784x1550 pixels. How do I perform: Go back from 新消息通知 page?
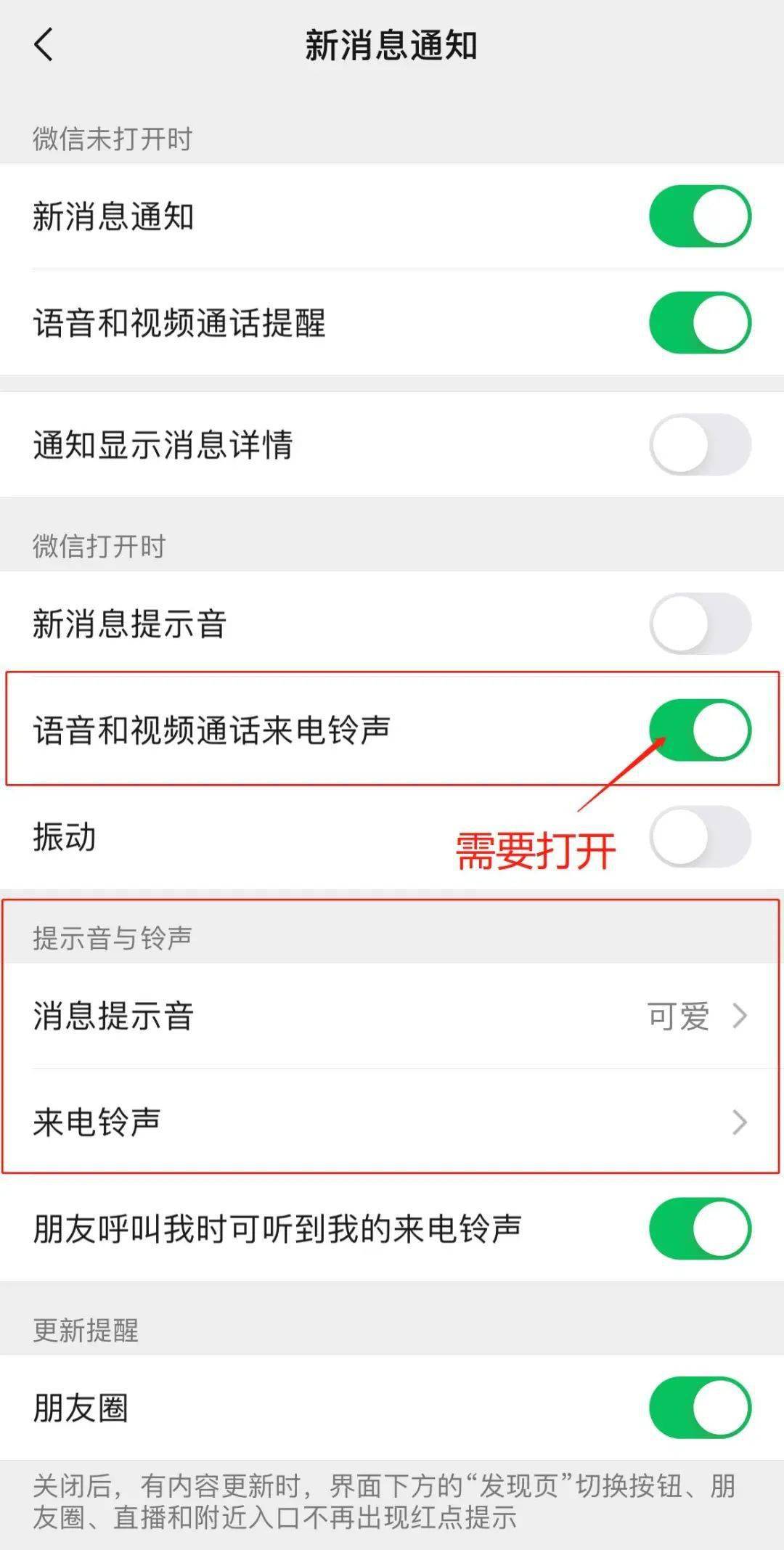(44, 45)
